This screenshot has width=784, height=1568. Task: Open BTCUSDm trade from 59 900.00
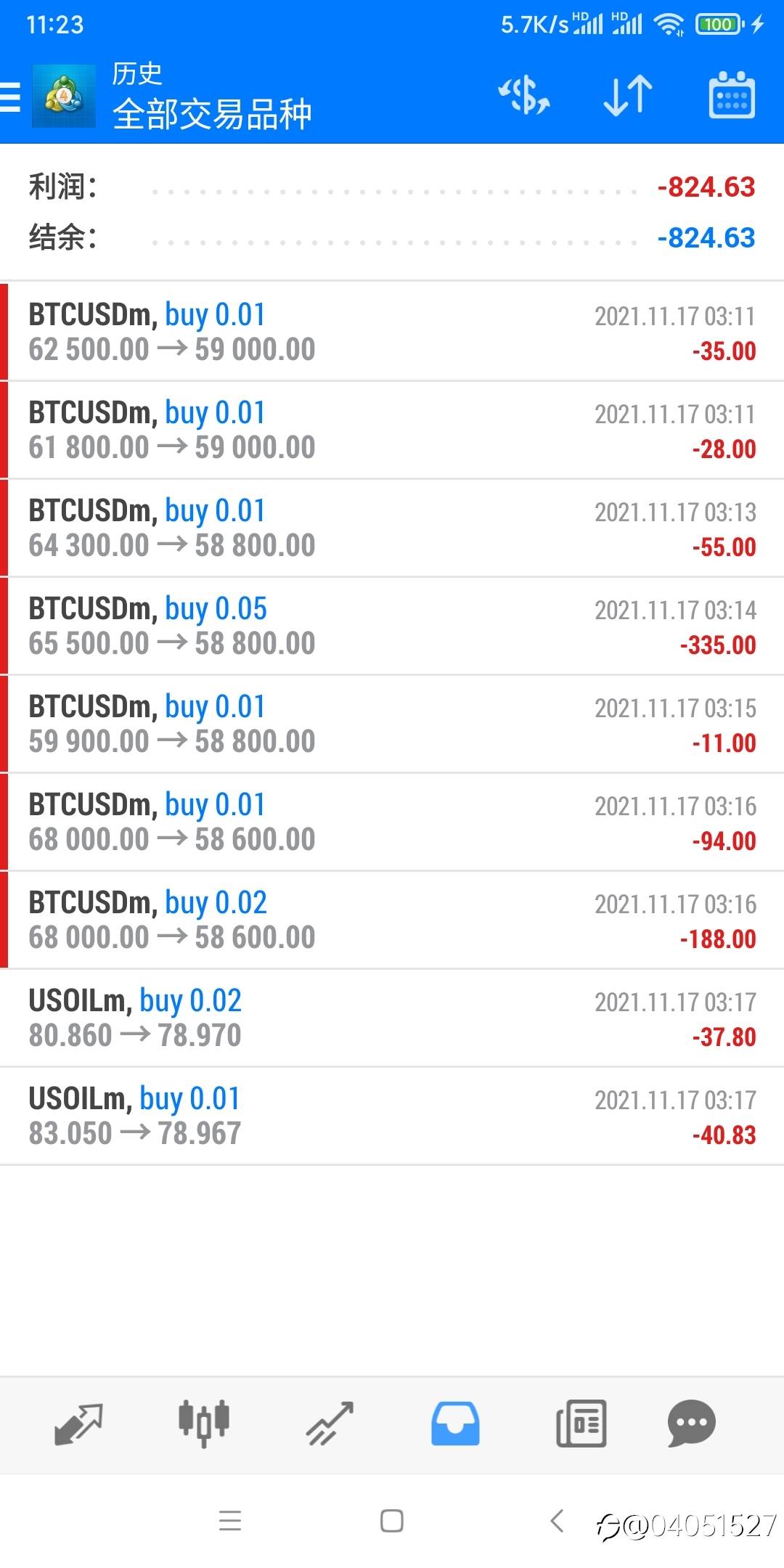point(392,724)
